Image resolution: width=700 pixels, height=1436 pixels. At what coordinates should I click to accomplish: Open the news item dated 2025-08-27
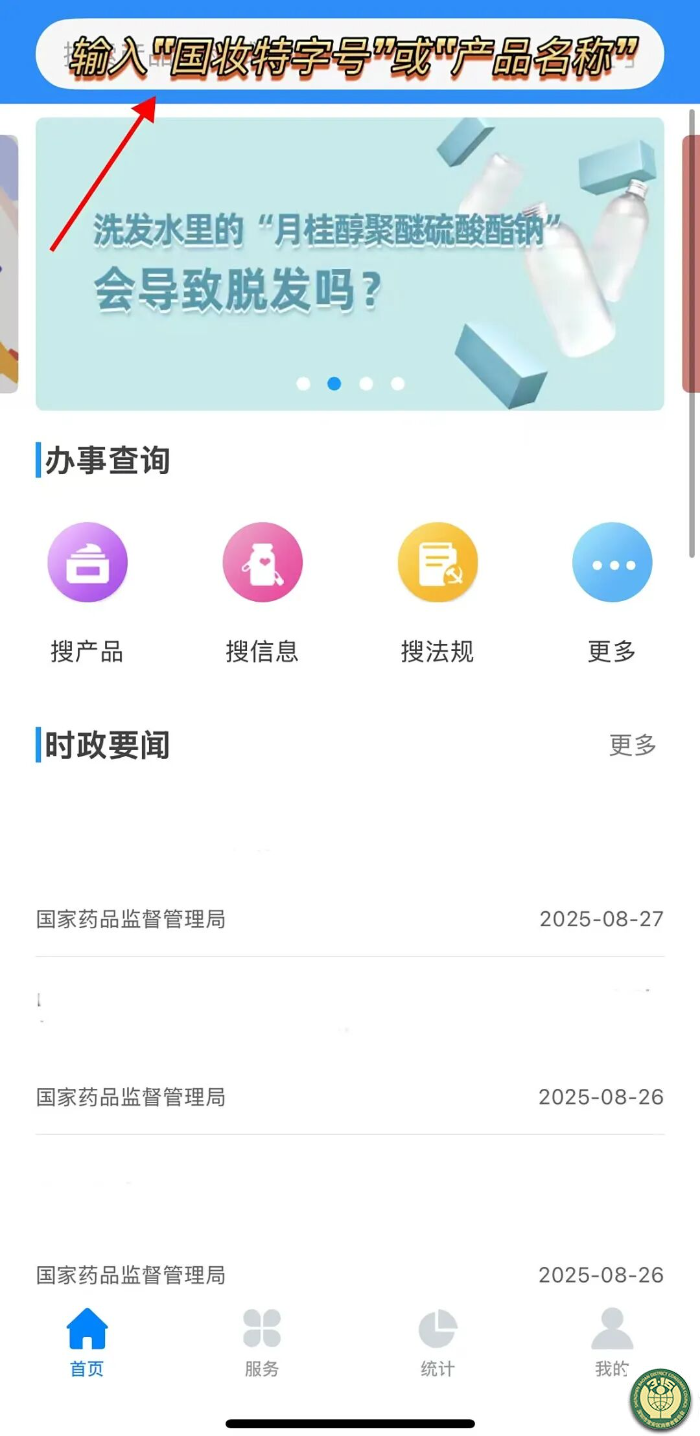coord(350,880)
